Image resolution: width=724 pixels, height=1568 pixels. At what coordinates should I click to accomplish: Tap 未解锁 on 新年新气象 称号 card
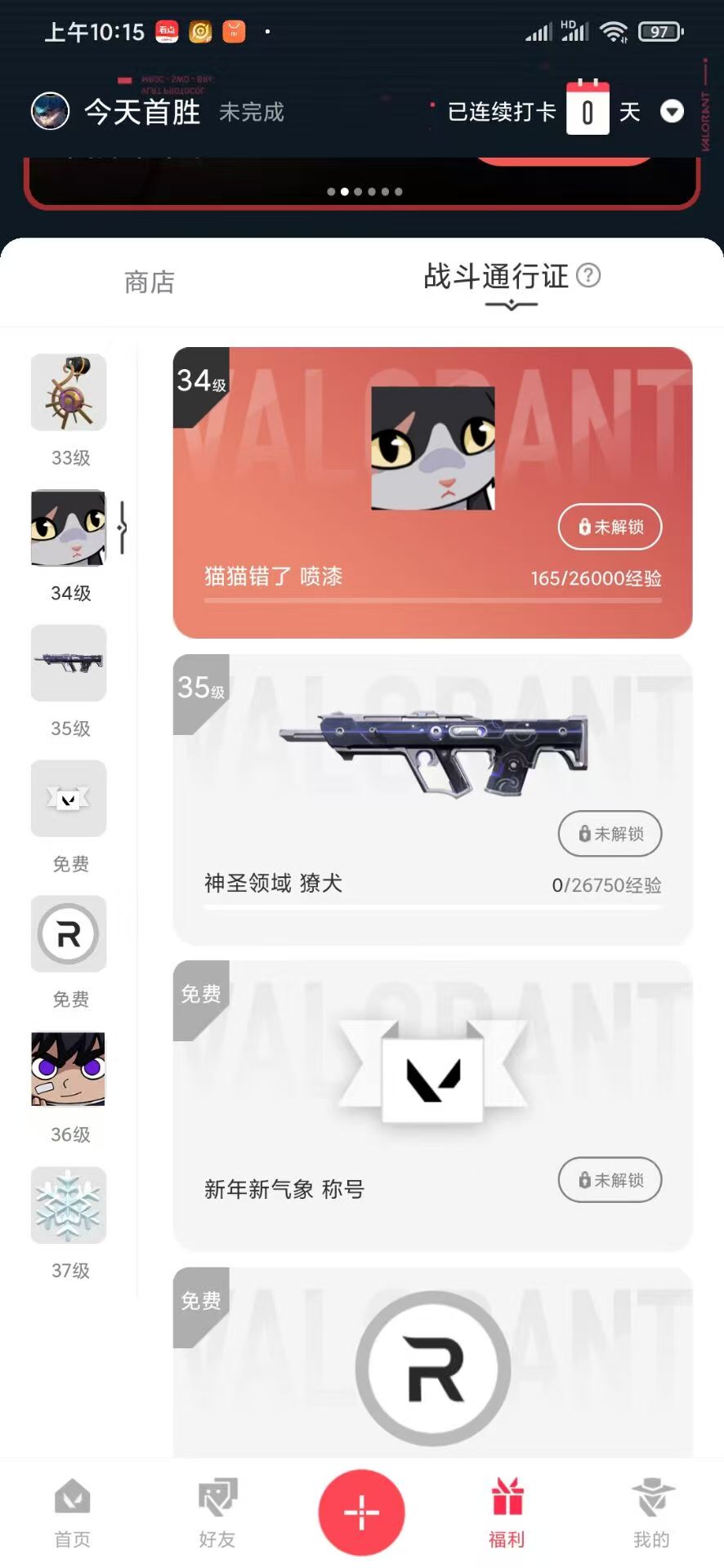coord(610,1180)
